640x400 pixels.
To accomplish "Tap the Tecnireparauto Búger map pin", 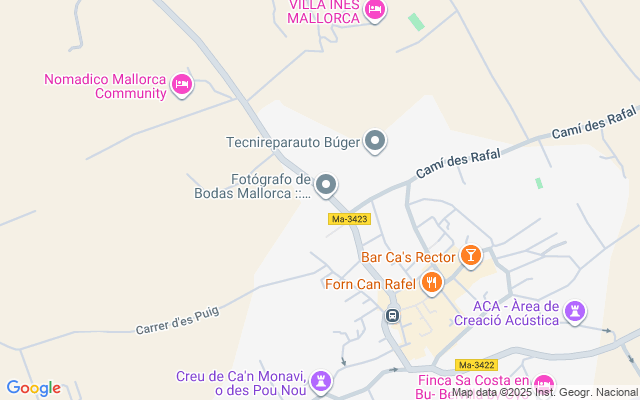I will (375, 141).
